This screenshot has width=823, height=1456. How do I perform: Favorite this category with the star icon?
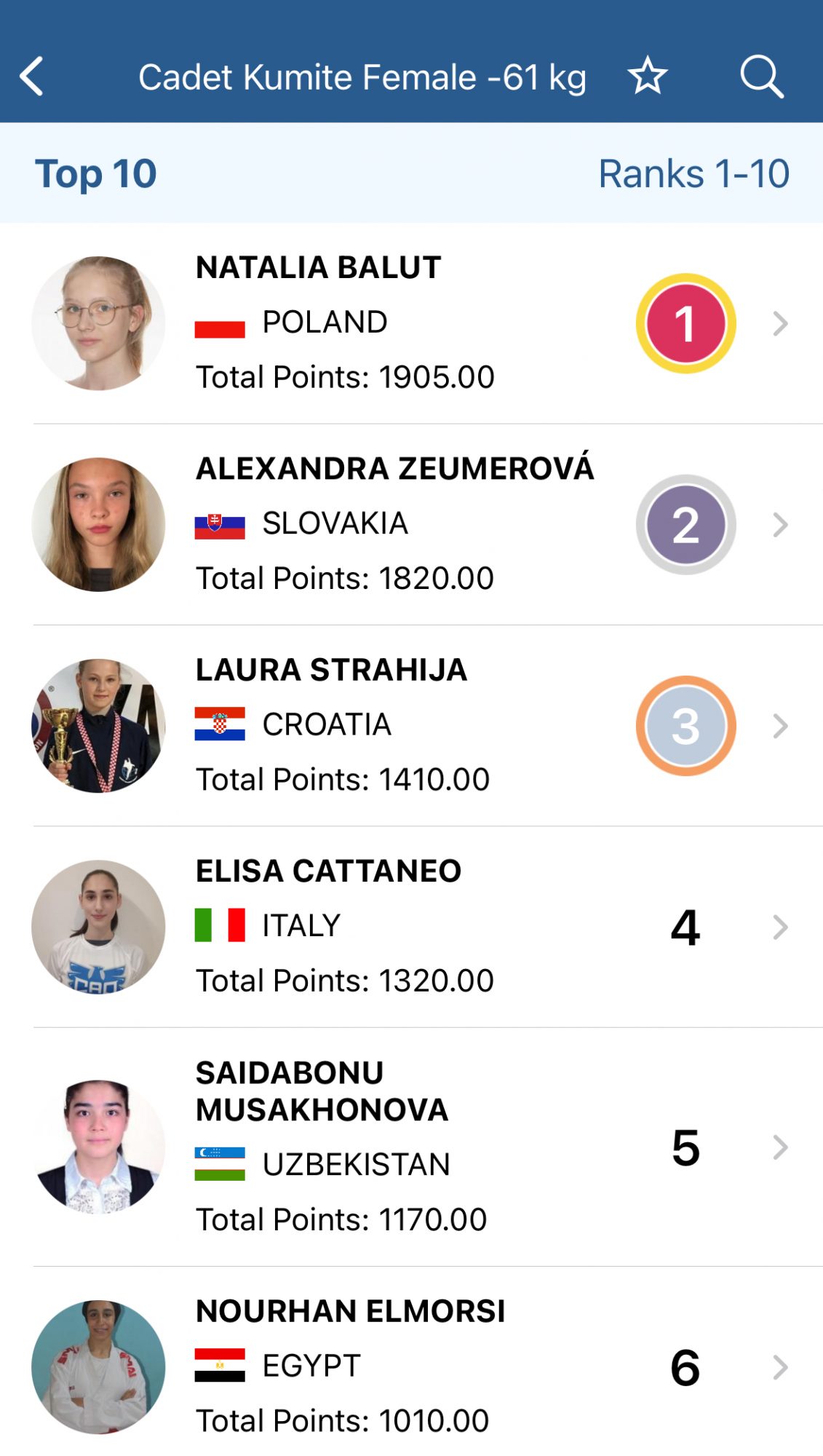(647, 76)
